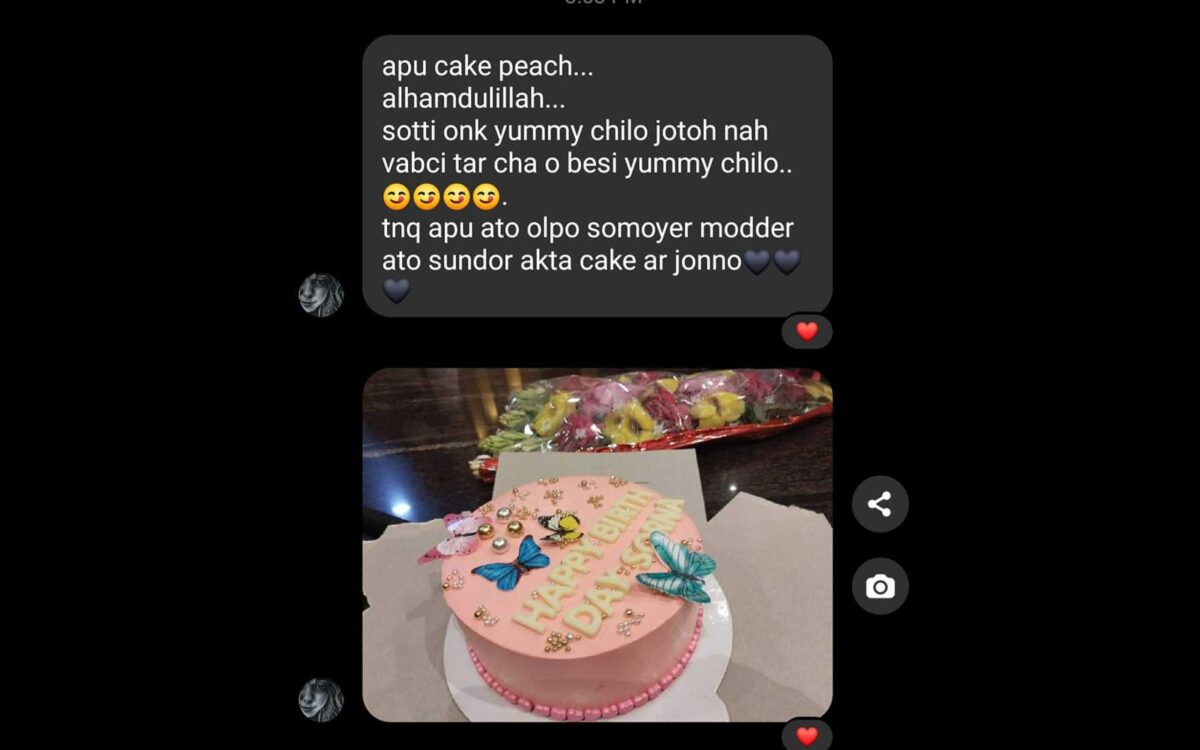
Task: View heart reaction on the cake photo
Action: (x=807, y=736)
